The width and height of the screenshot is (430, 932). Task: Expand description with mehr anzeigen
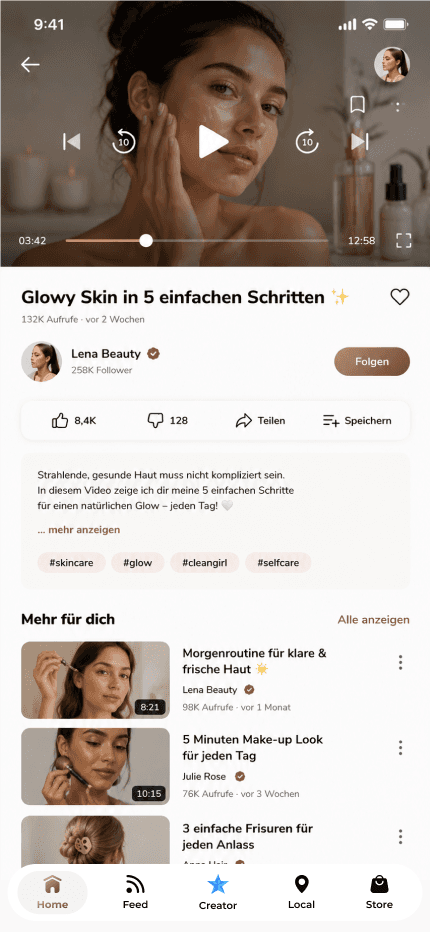[x=79, y=530]
